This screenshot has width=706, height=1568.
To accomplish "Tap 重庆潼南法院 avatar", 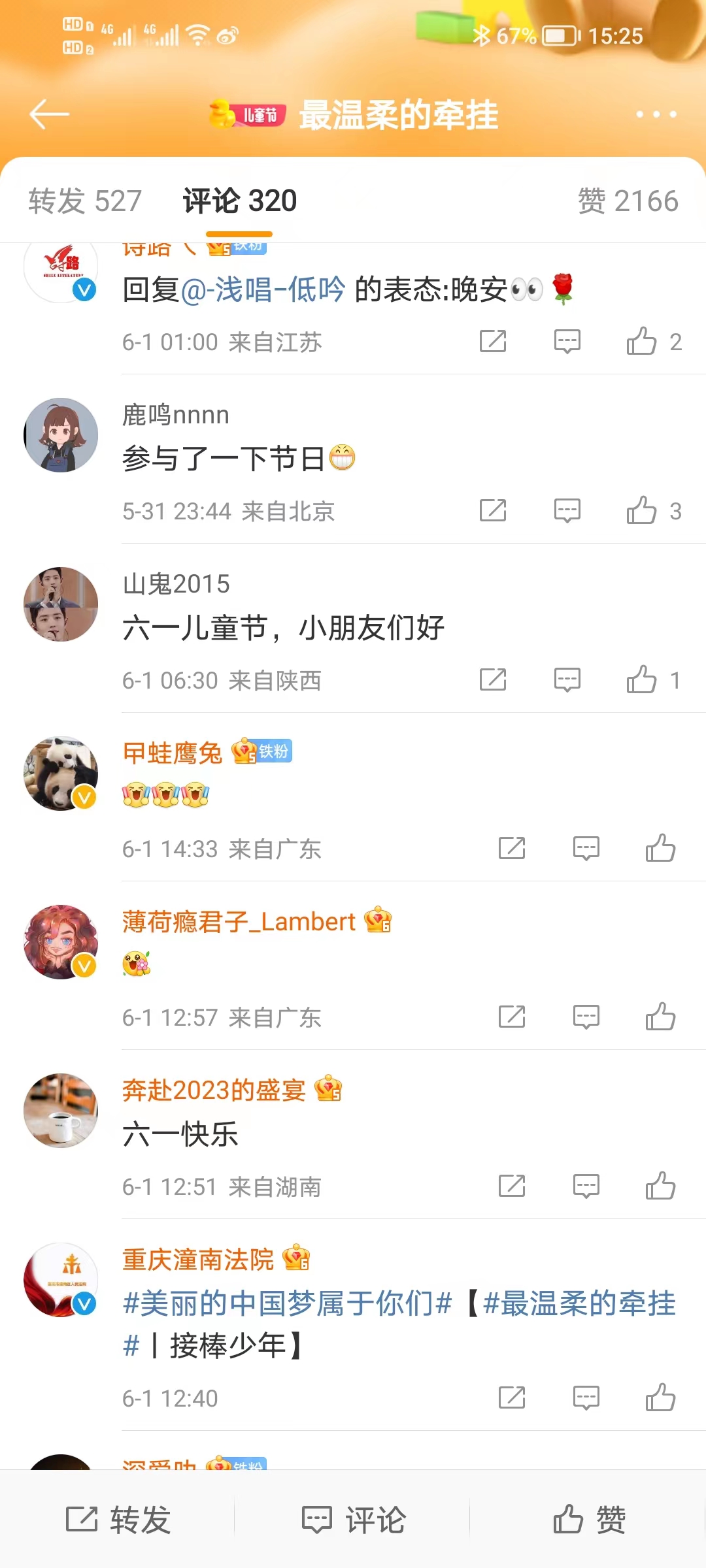I will pos(61,1279).
